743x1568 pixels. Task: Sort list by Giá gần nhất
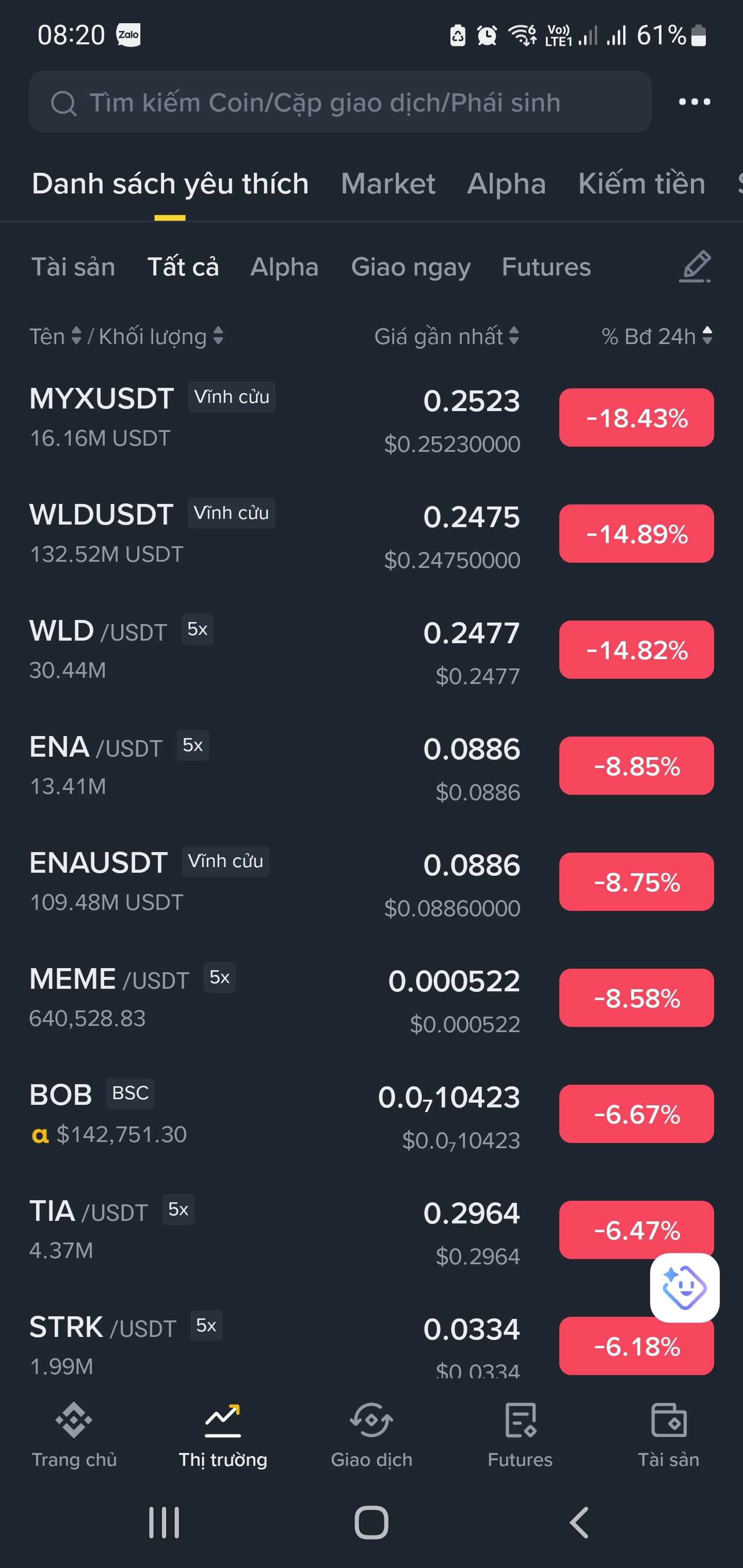point(446,336)
